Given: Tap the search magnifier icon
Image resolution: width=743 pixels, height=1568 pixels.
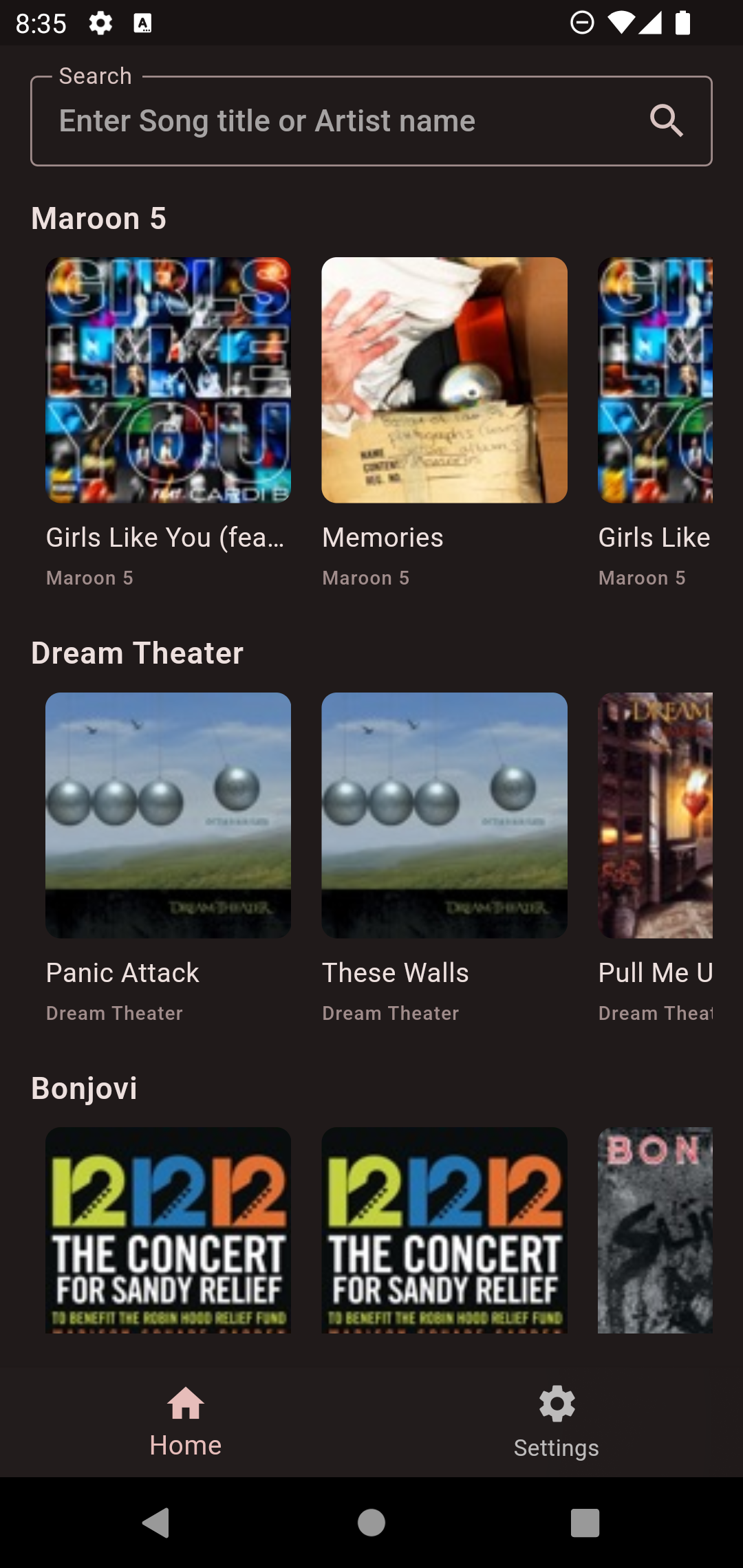Looking at the screenshot, I should 666,121.
